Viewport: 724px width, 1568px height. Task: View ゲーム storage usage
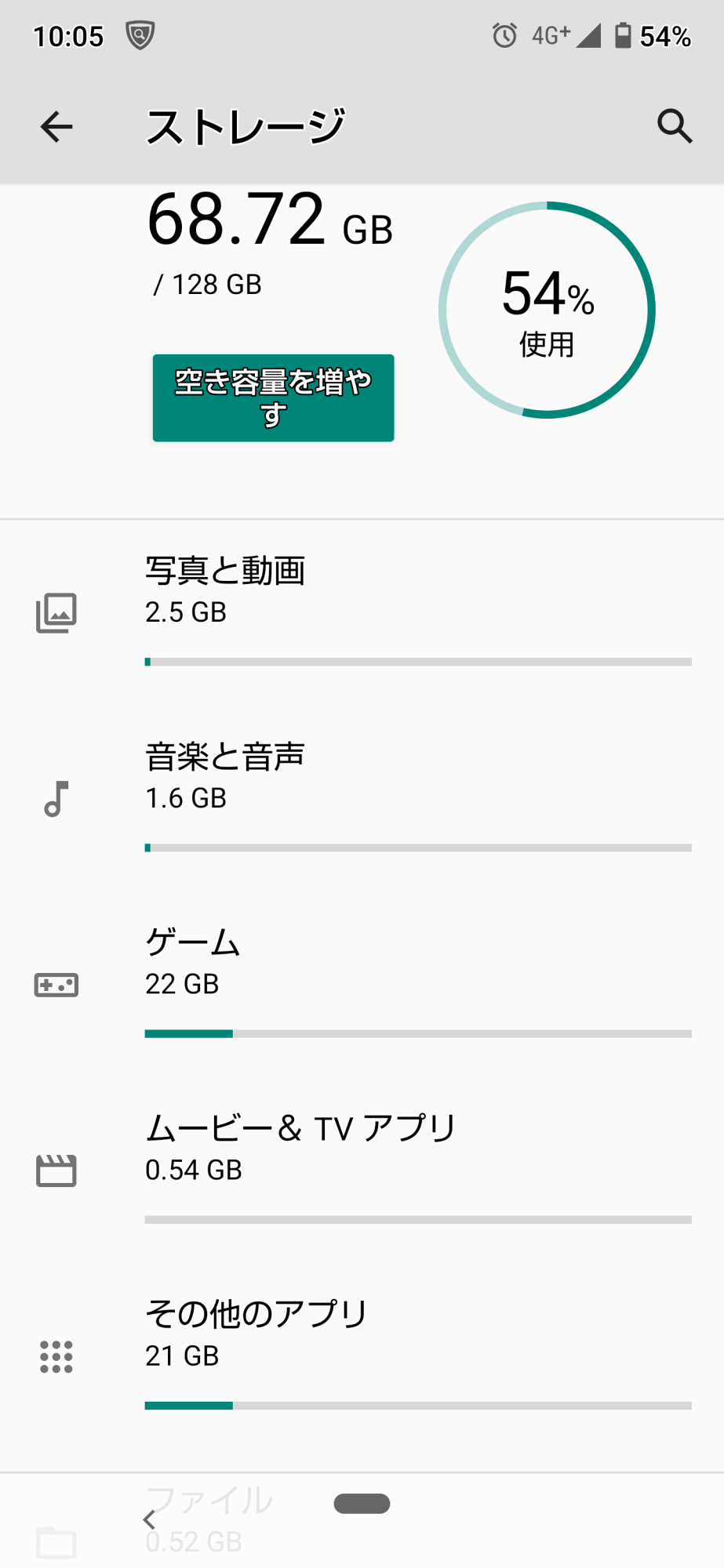361,982
